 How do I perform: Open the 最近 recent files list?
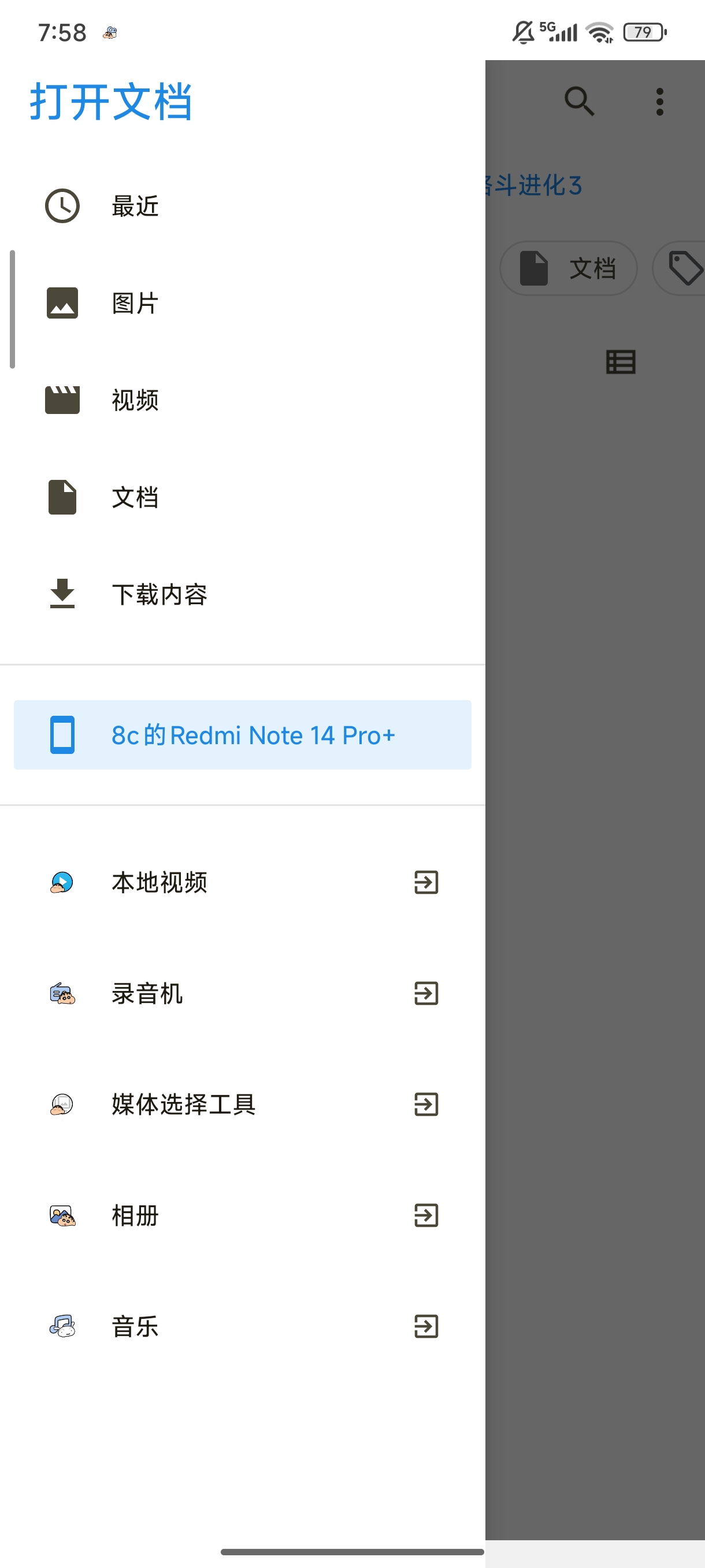pos(135,206)
